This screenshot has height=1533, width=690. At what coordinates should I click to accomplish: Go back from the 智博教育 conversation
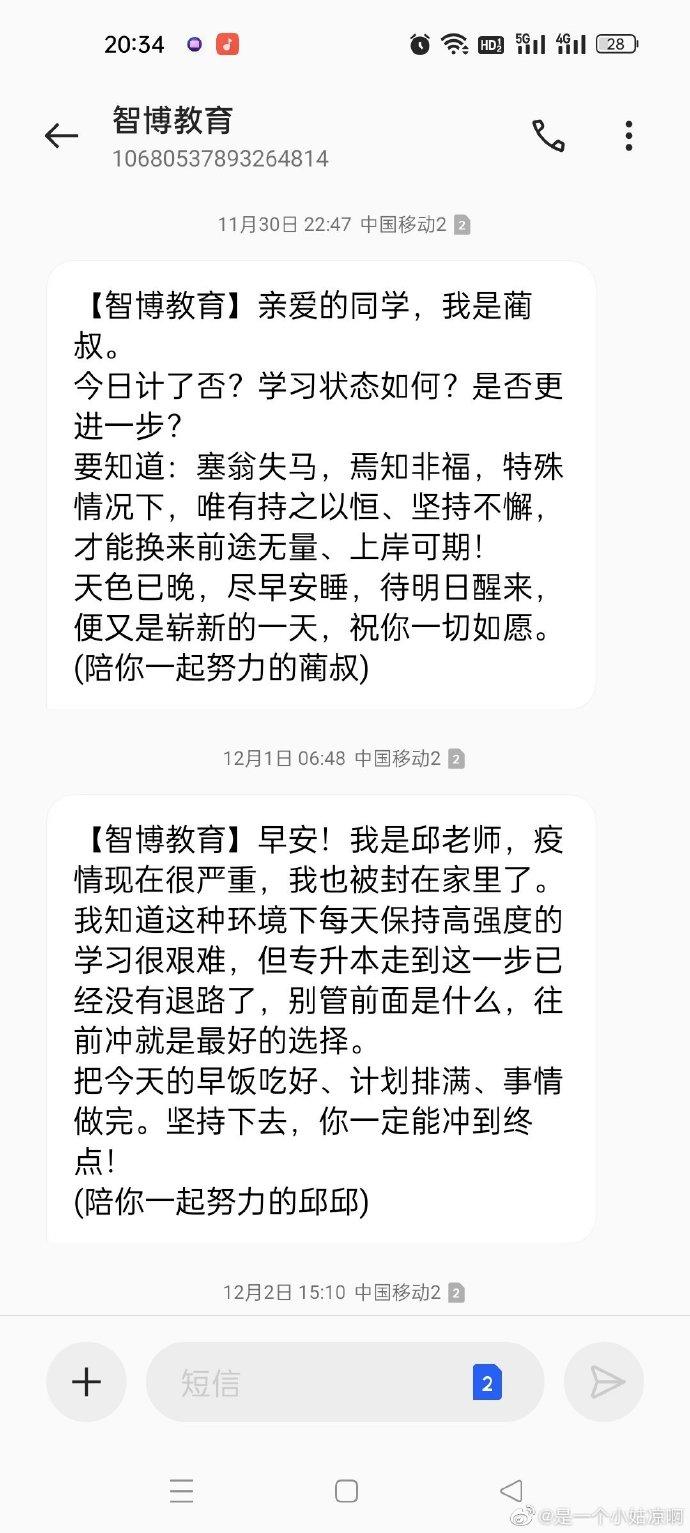coord(61,136)
